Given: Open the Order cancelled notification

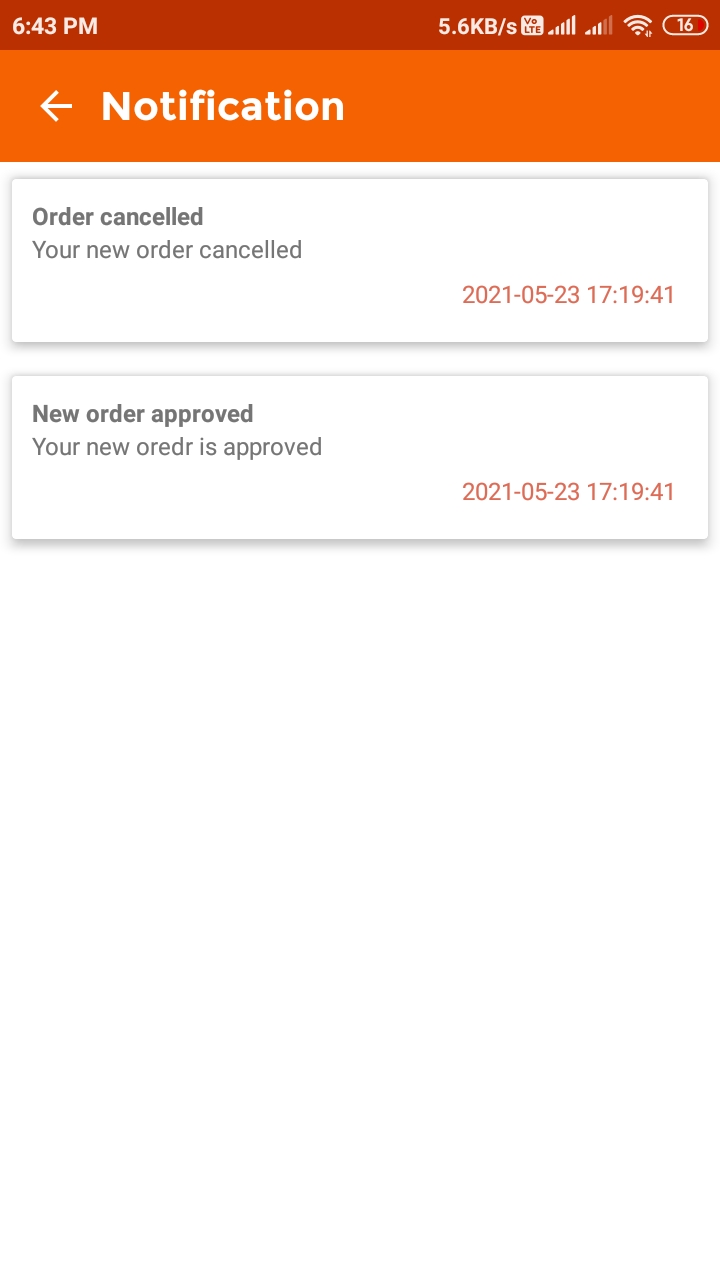Looking at the screenshot, I should coord(360,260).
